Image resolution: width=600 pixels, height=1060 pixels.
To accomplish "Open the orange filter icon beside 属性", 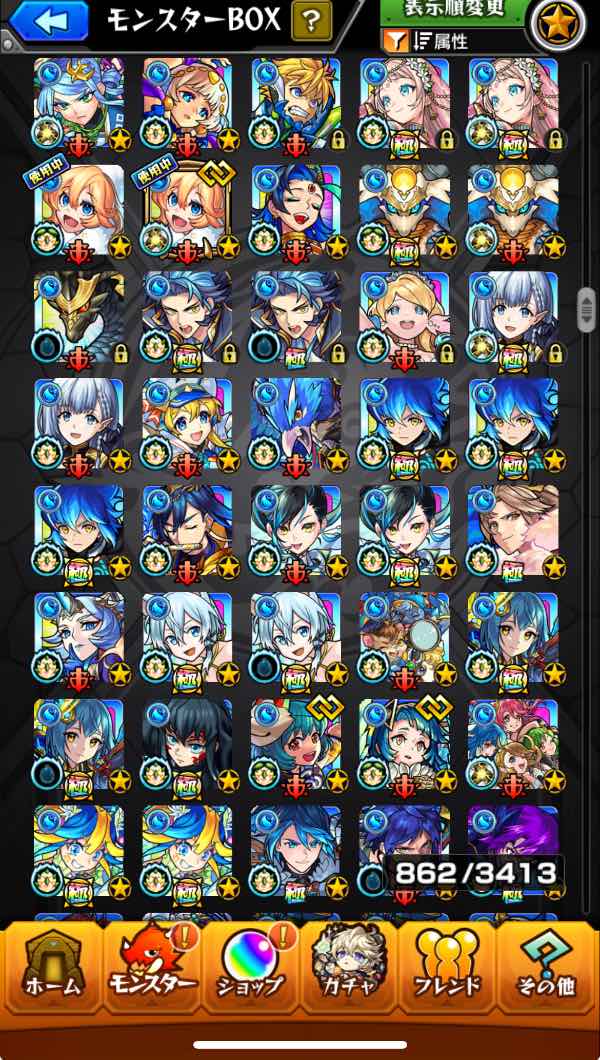I will tap(396, 42).
